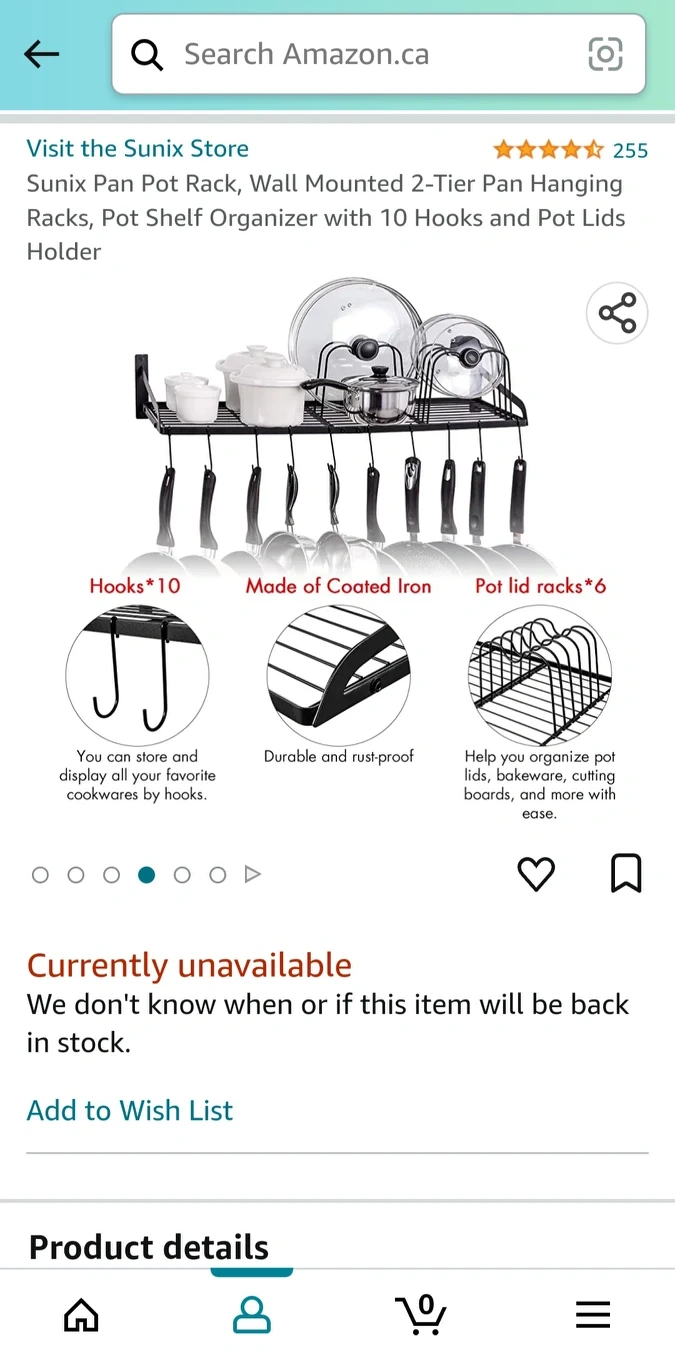675x1352 pixels.
Task: Select the video indicator after the image dots
Action: 253,875
